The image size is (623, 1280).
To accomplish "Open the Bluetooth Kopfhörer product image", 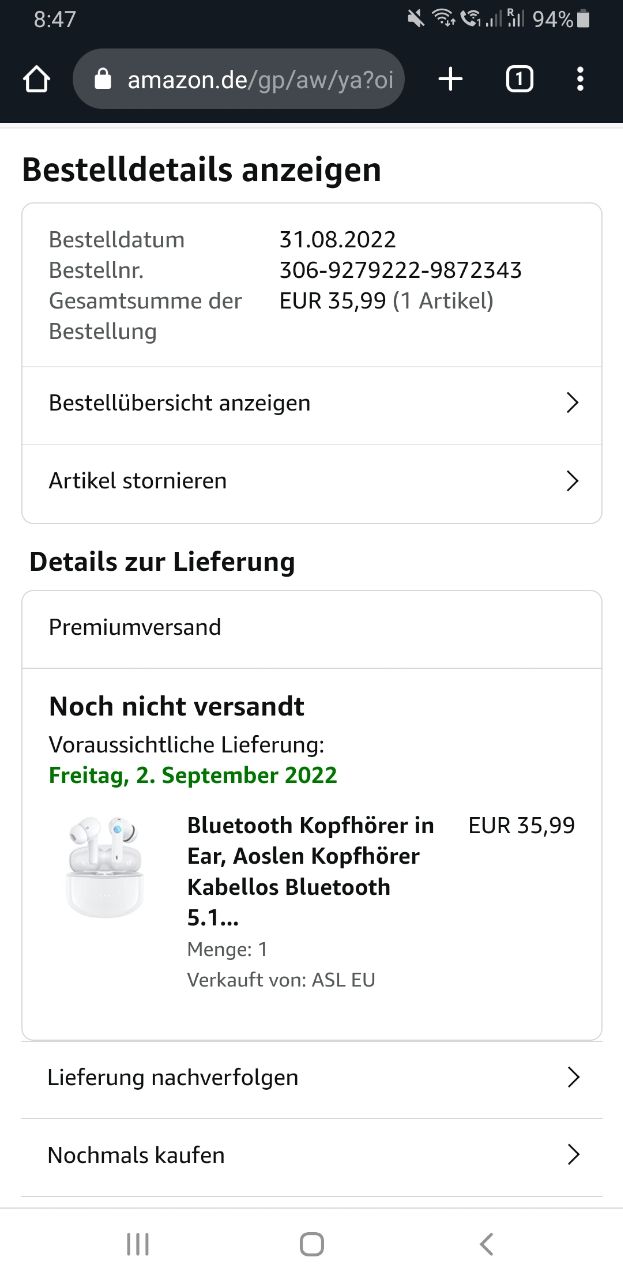I will click(105, 866).
